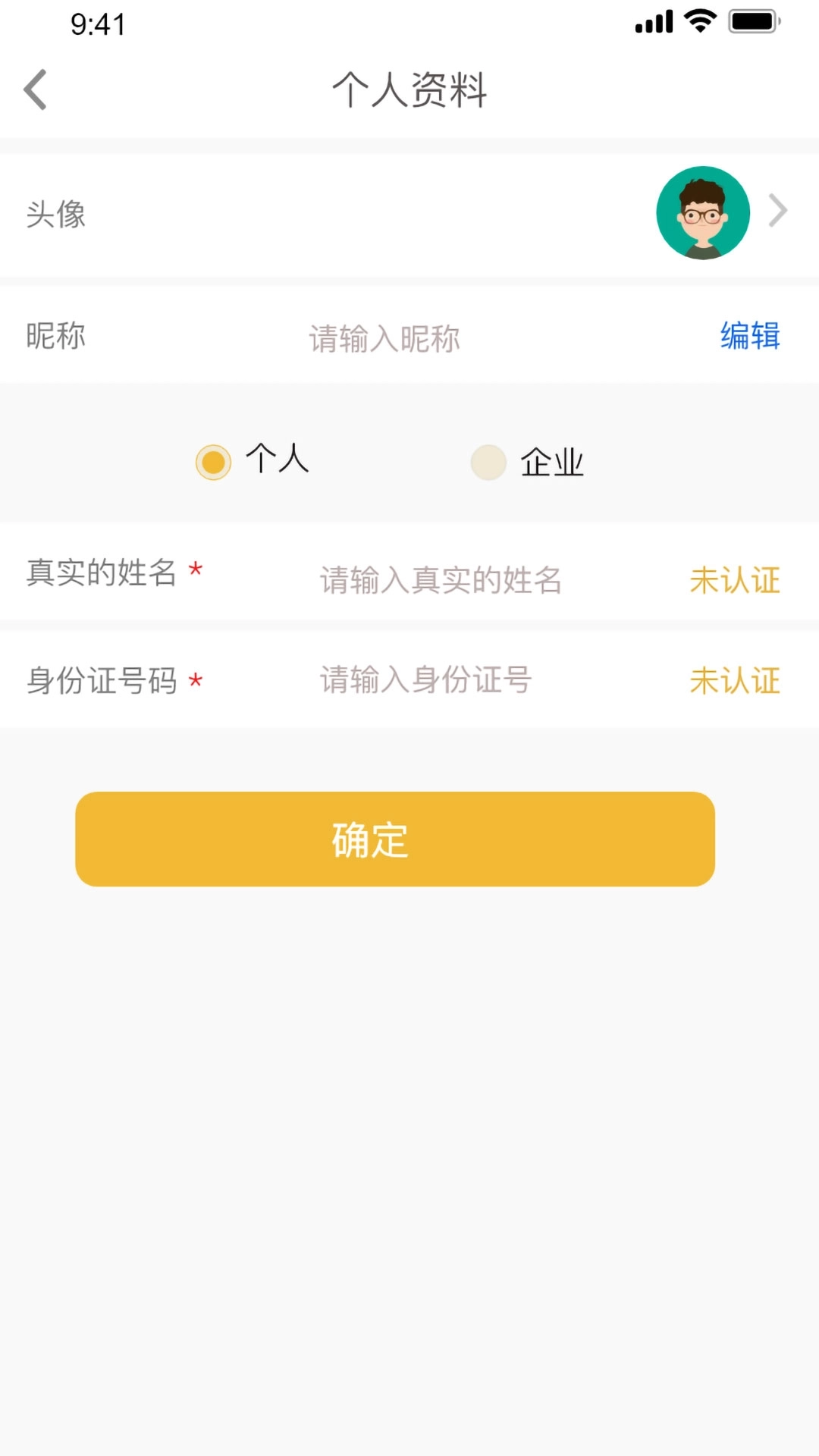Screen dimensions: 819x1456
Task: Expand the avatar row using its disclosure arrow
Action: coord(777,211)
